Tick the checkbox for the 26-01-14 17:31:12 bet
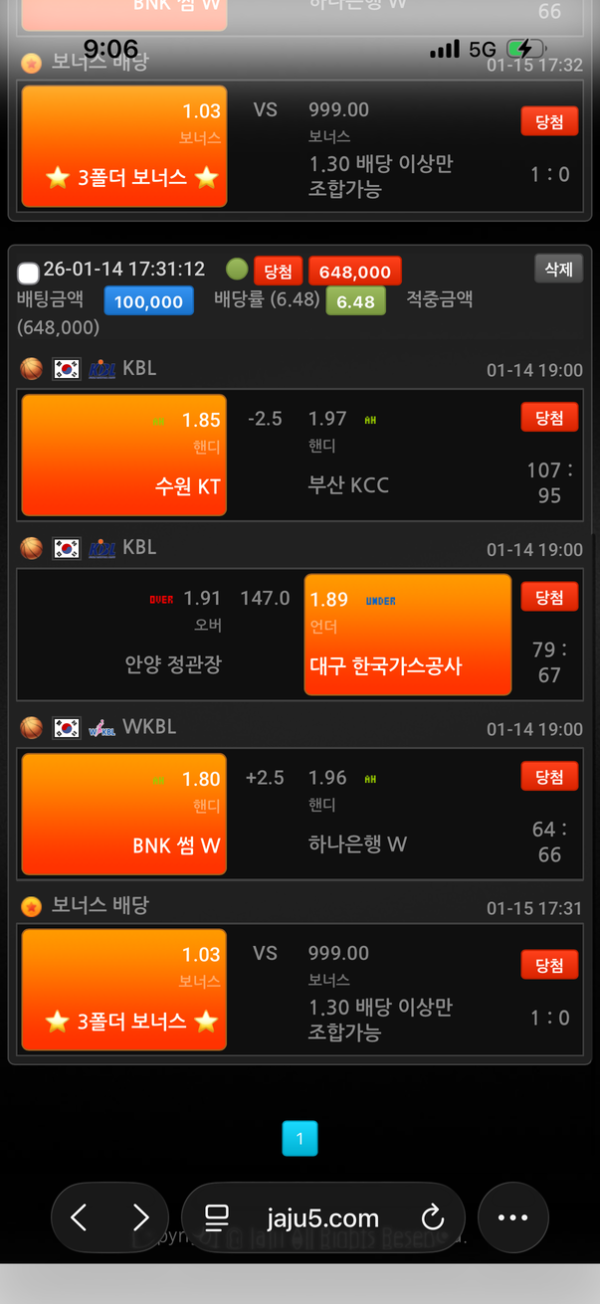The height and width of the screenshot is (1304, 600). click(x=29, y=272)
